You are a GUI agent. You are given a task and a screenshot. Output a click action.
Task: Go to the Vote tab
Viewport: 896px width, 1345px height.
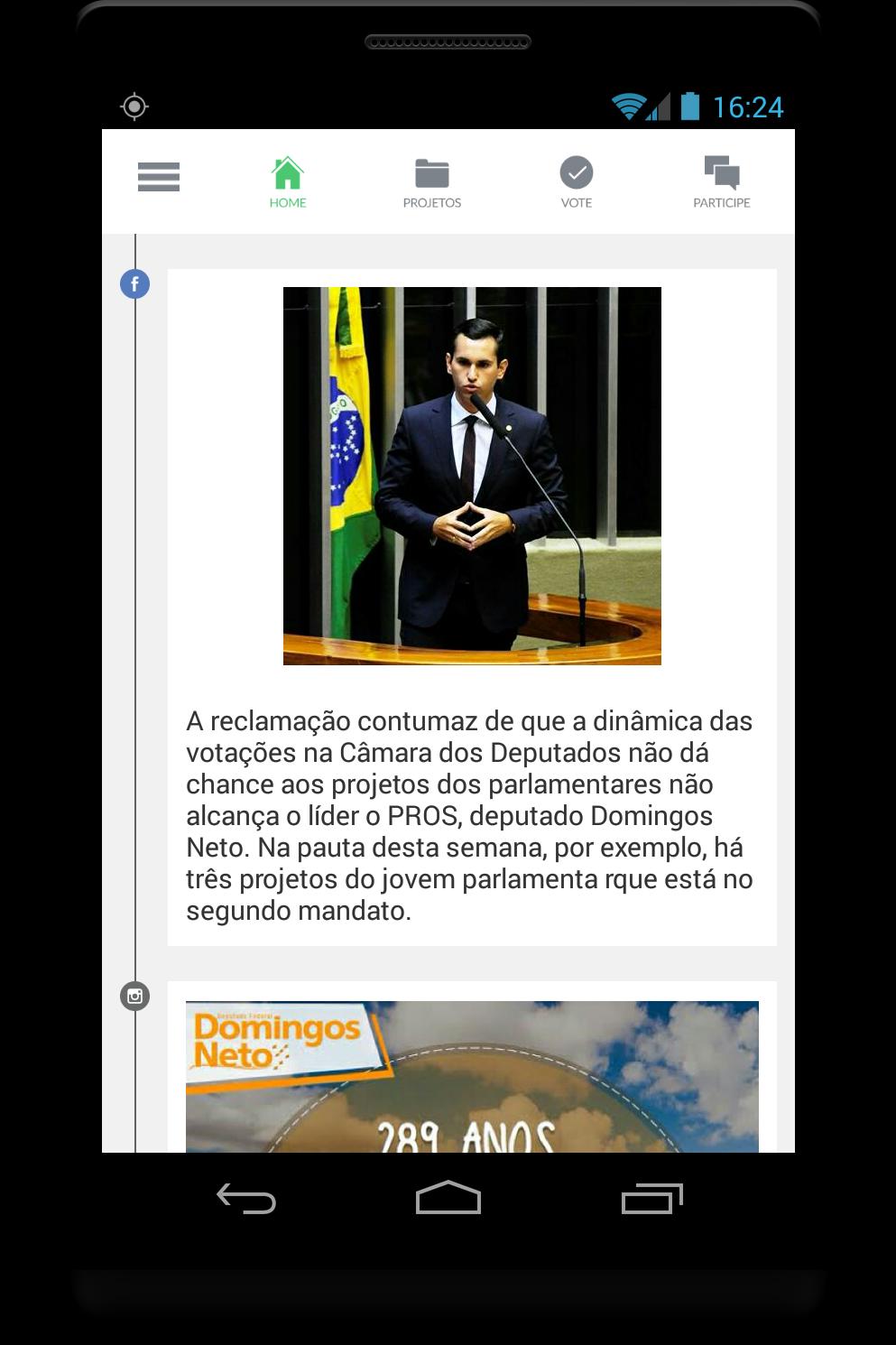pyautogui.click(x=577, y=182)
